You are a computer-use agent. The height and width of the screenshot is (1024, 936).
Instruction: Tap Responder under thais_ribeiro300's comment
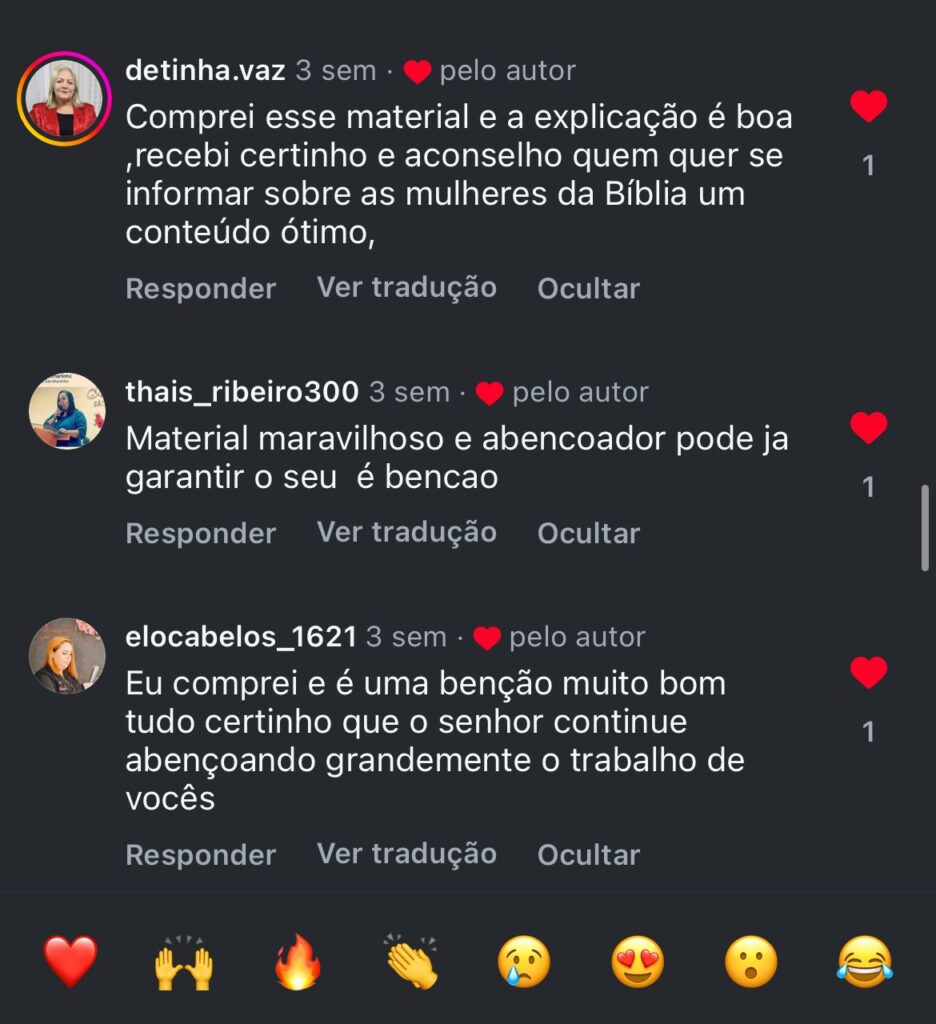click(x=200, y=534)
